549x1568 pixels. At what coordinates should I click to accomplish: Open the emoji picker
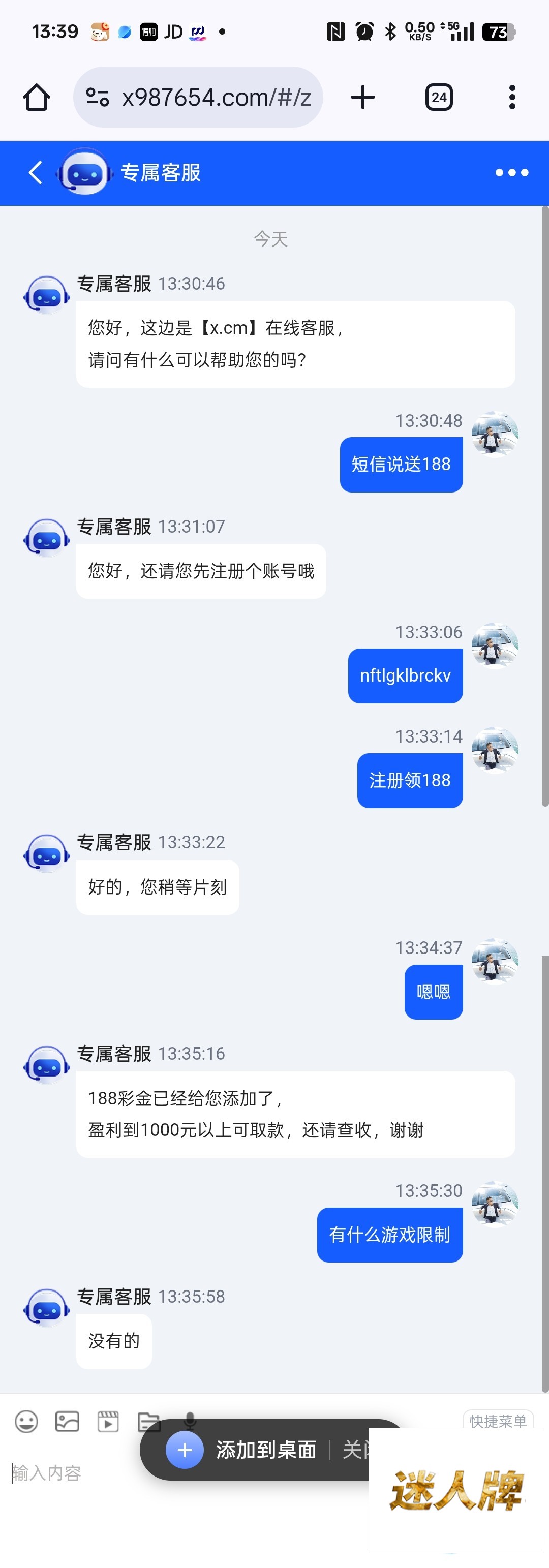coord(26,1422)
